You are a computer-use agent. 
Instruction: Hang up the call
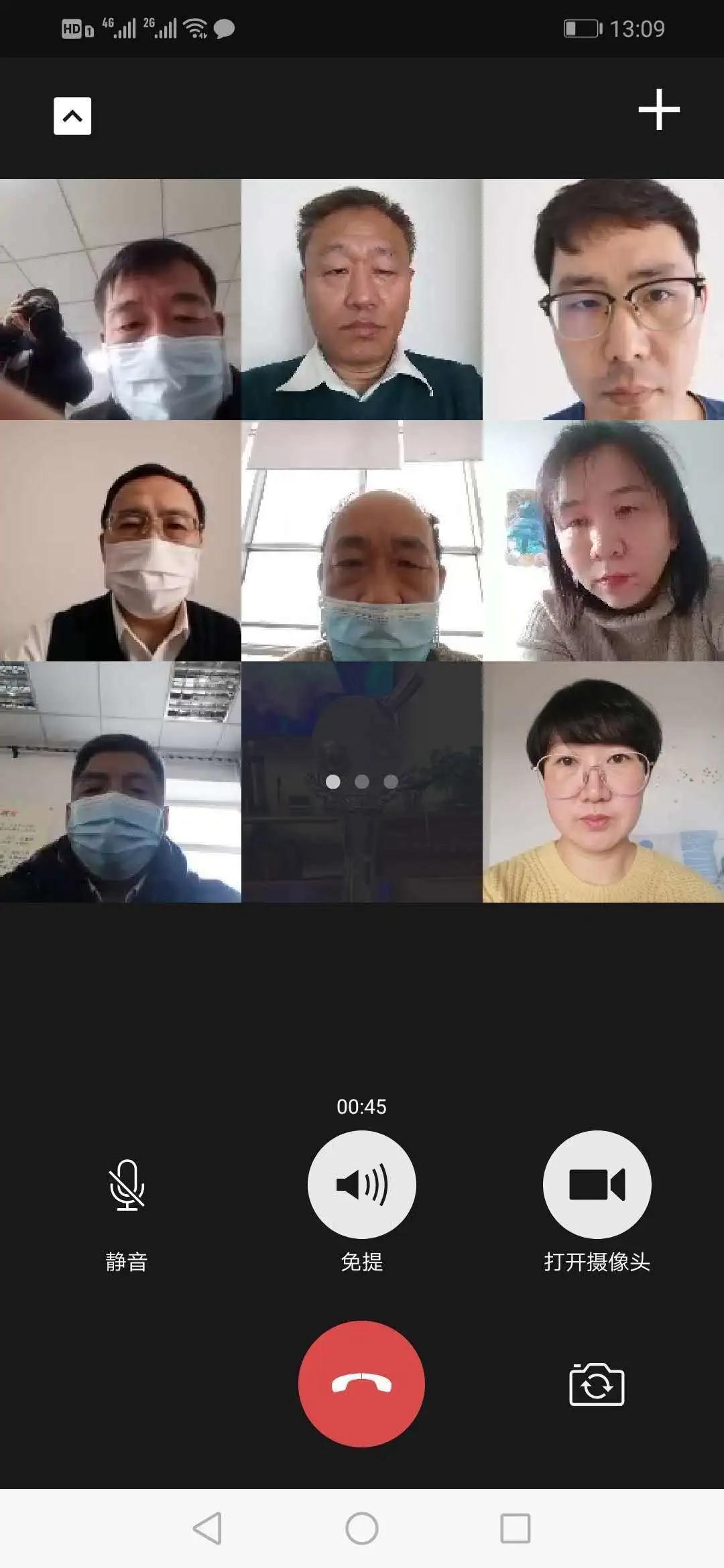coord(361,1383)
